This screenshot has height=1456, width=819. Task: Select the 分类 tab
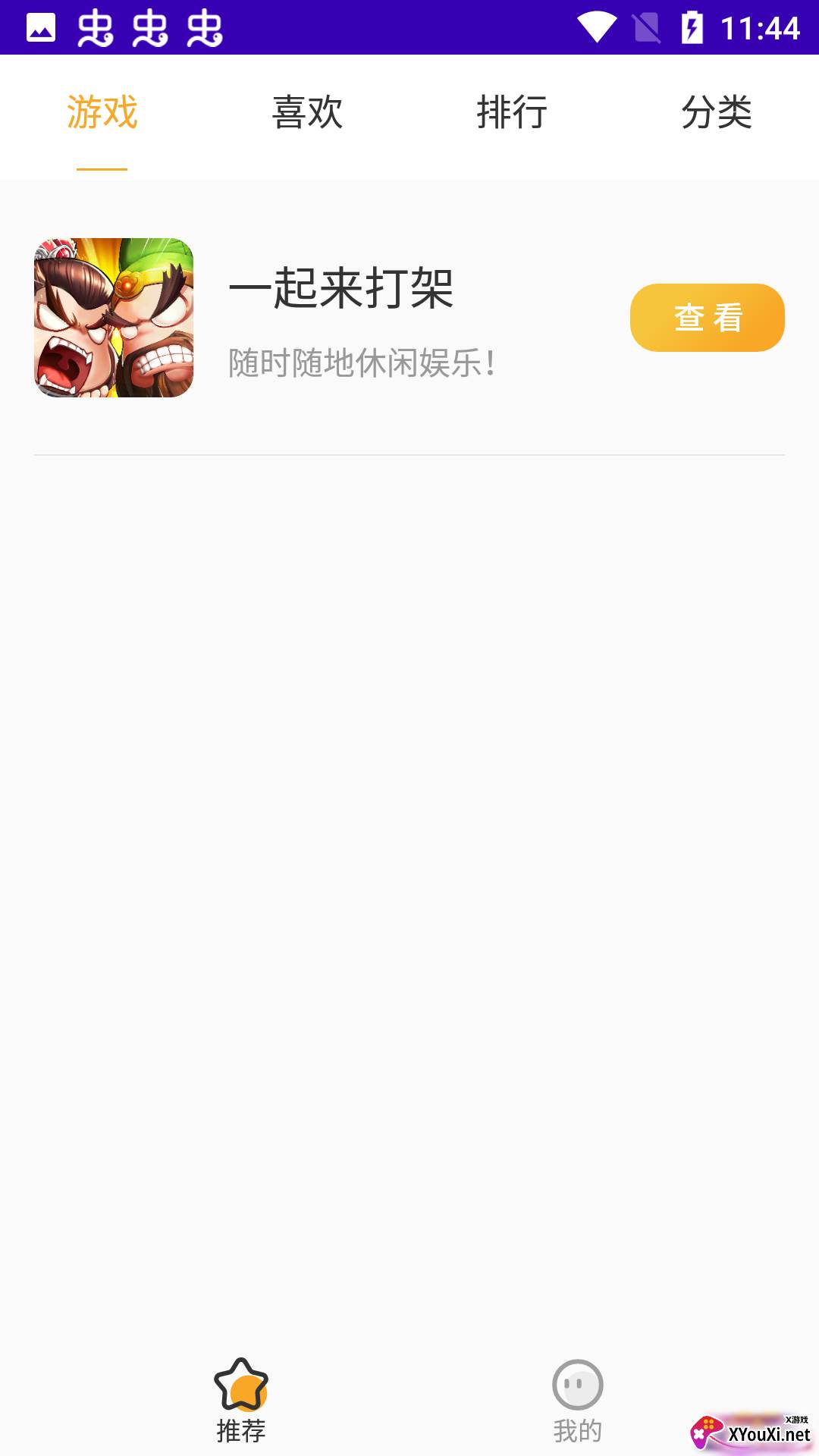[x=716, y=113]
